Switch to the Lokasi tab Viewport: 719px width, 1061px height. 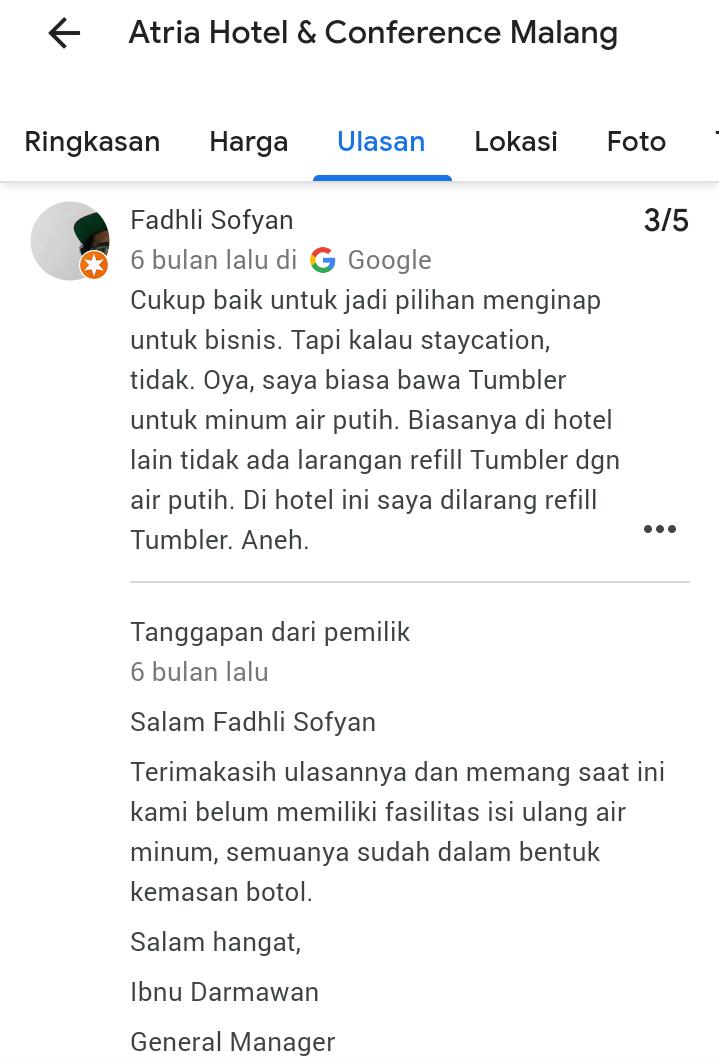pyautogui.click(x=515, y=142)
